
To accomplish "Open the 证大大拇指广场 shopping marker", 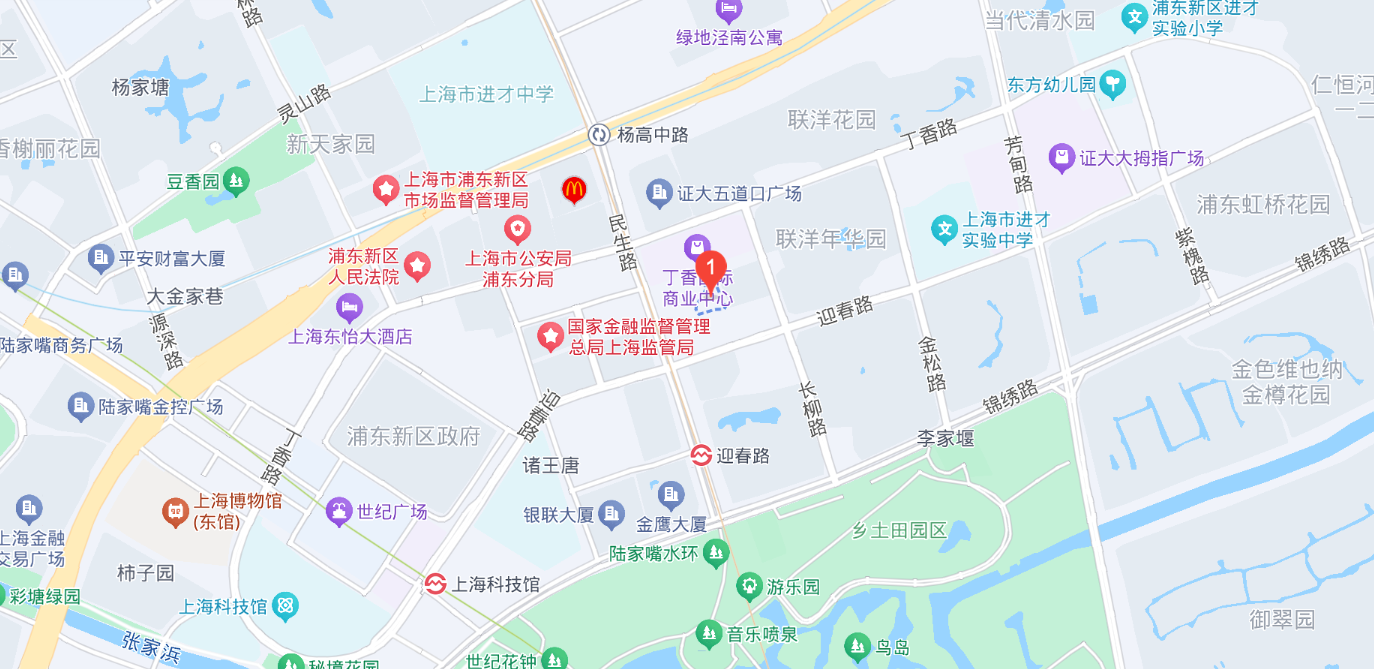I will click(1060, 157).
